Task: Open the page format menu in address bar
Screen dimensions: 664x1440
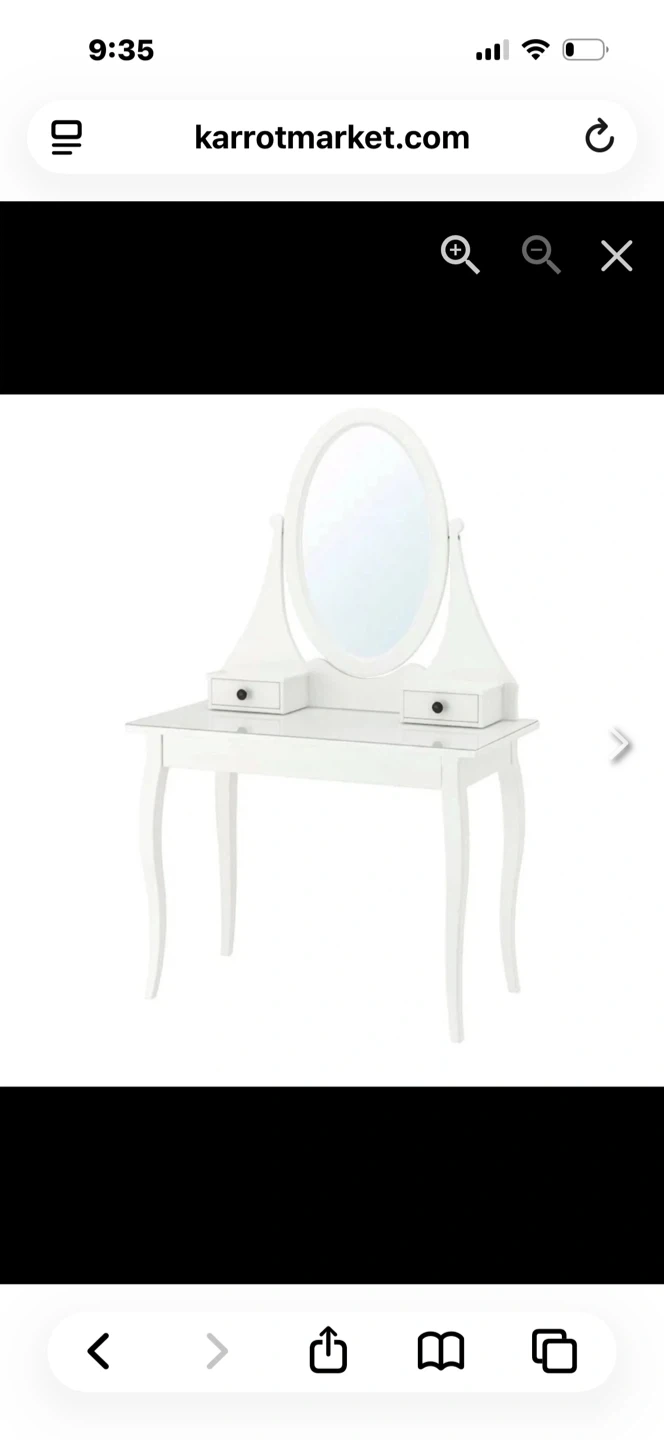Action: tap(67, 137)
